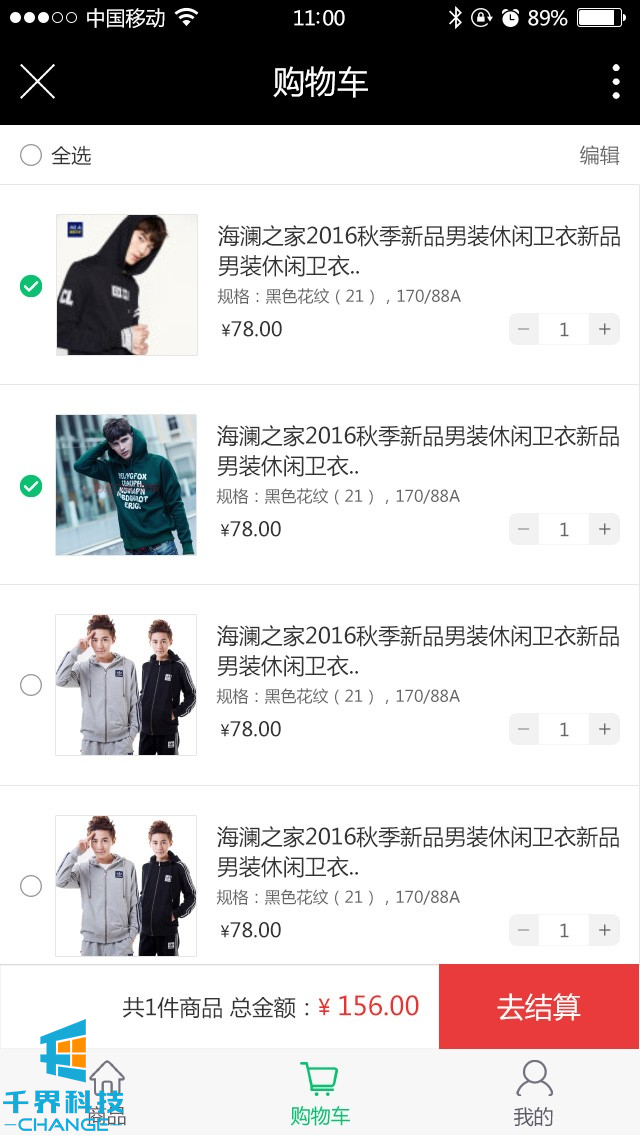
Task: Add one more green hoodie
Action: [604, 529]
